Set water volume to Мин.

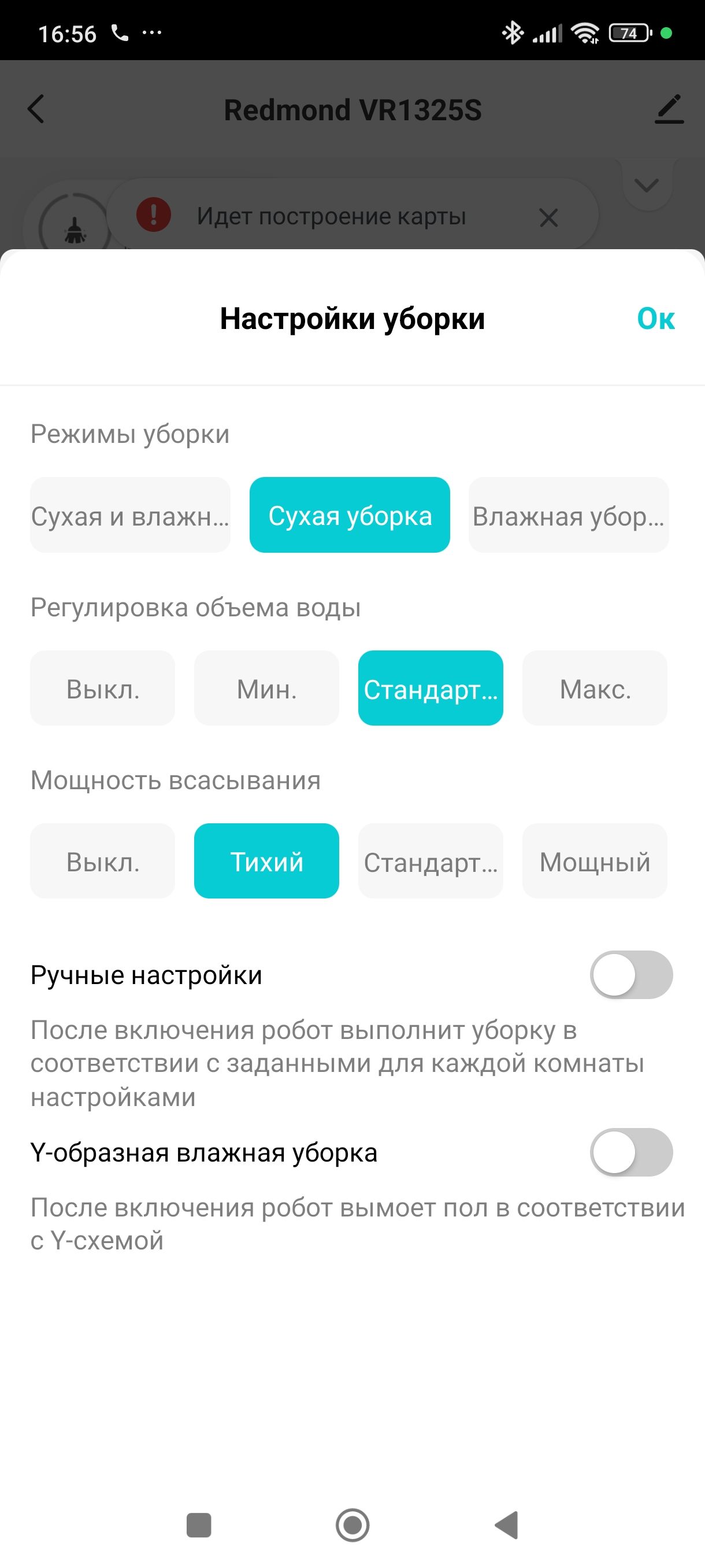[266, 689]
